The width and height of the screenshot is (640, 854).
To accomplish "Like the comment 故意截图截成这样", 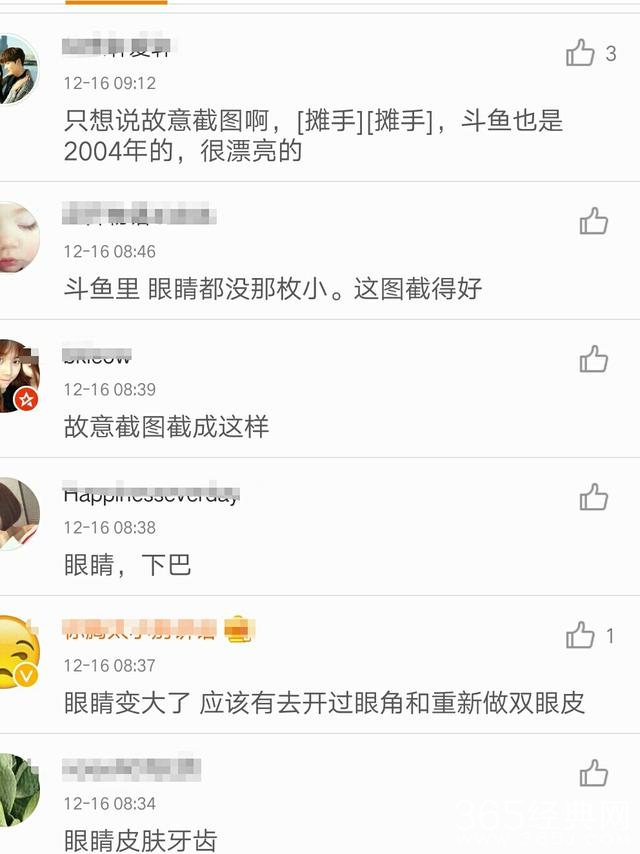I will pyautogui.click(x=593, y=359).
